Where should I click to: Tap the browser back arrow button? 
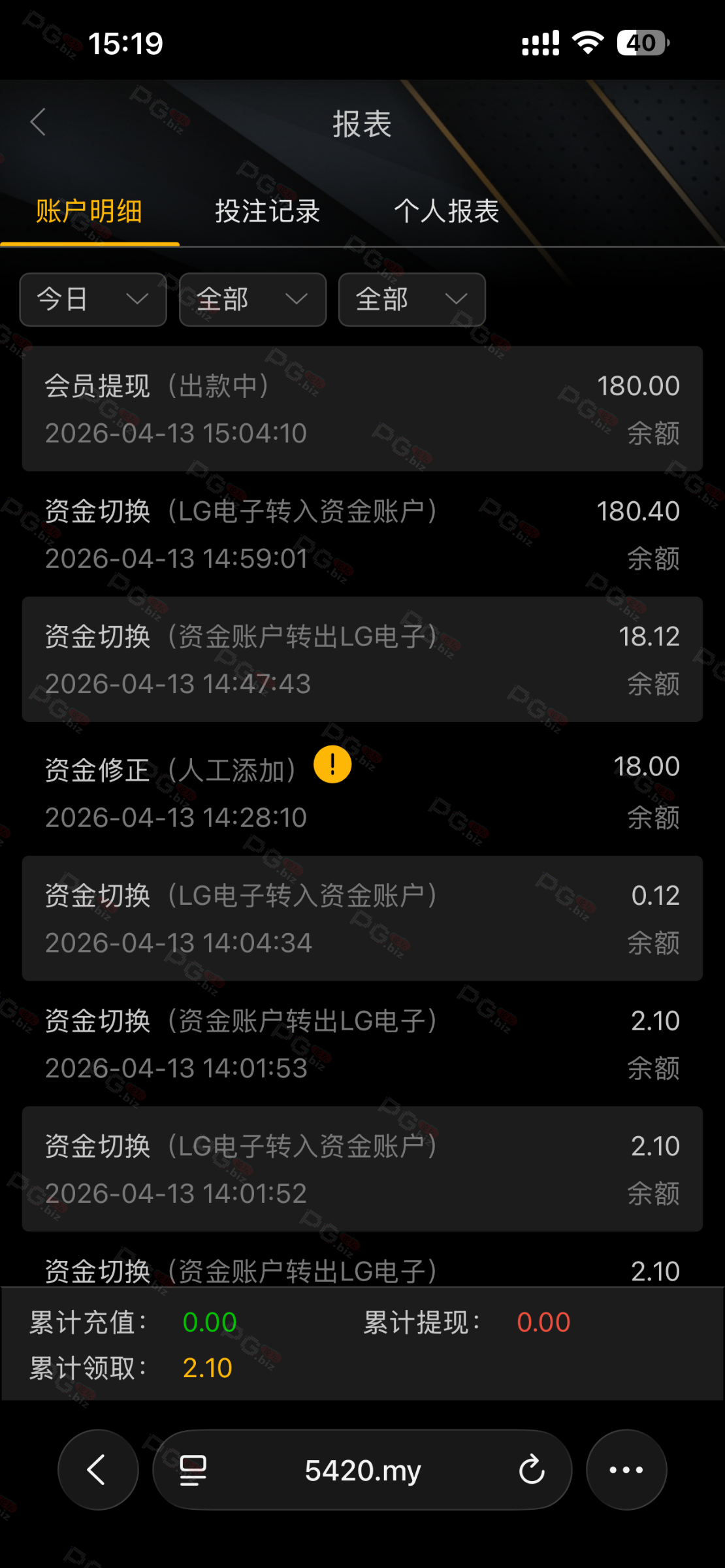coord(98,1470)
